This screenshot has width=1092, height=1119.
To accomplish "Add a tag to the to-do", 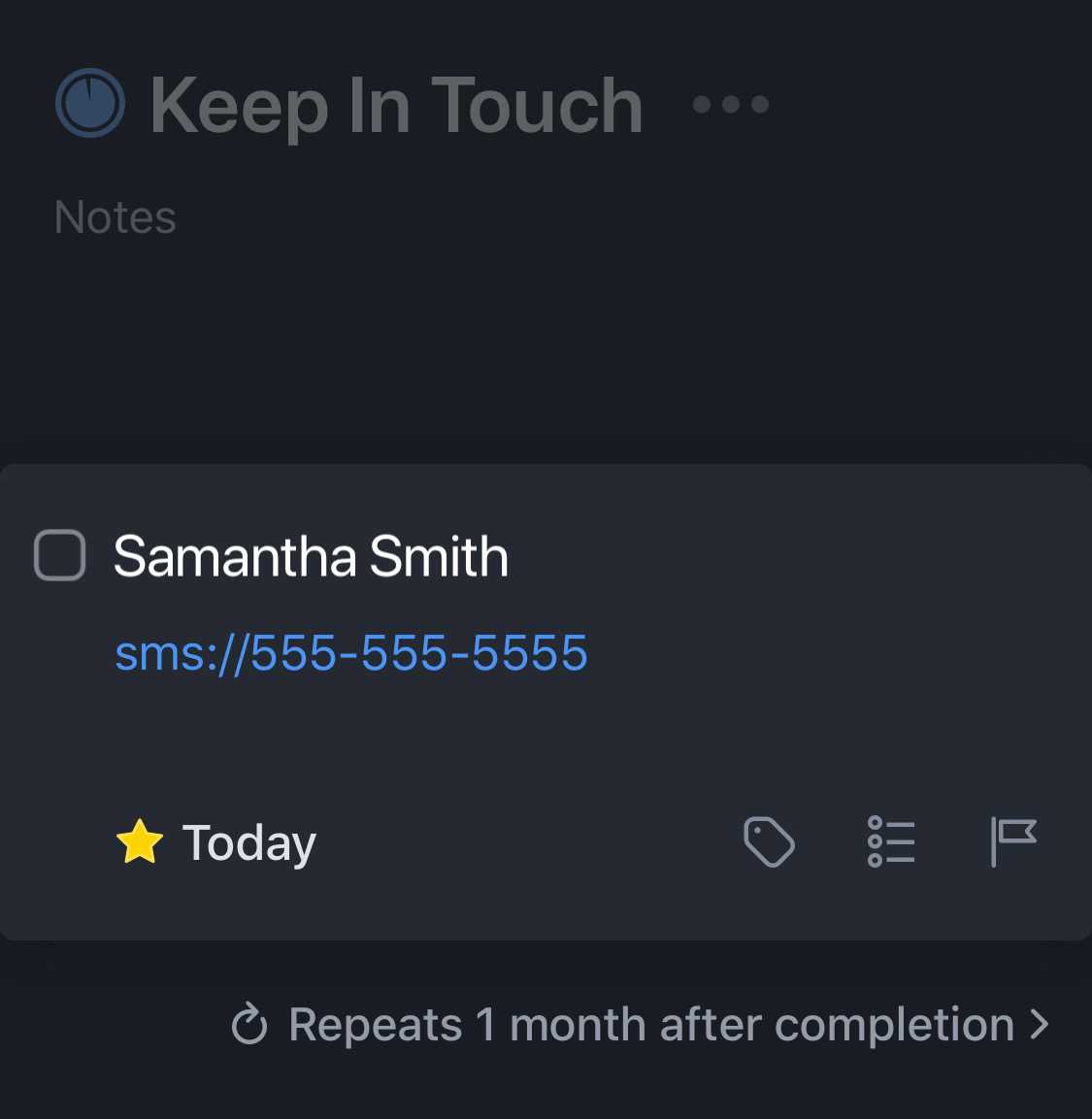I will [x=769, y=841].
